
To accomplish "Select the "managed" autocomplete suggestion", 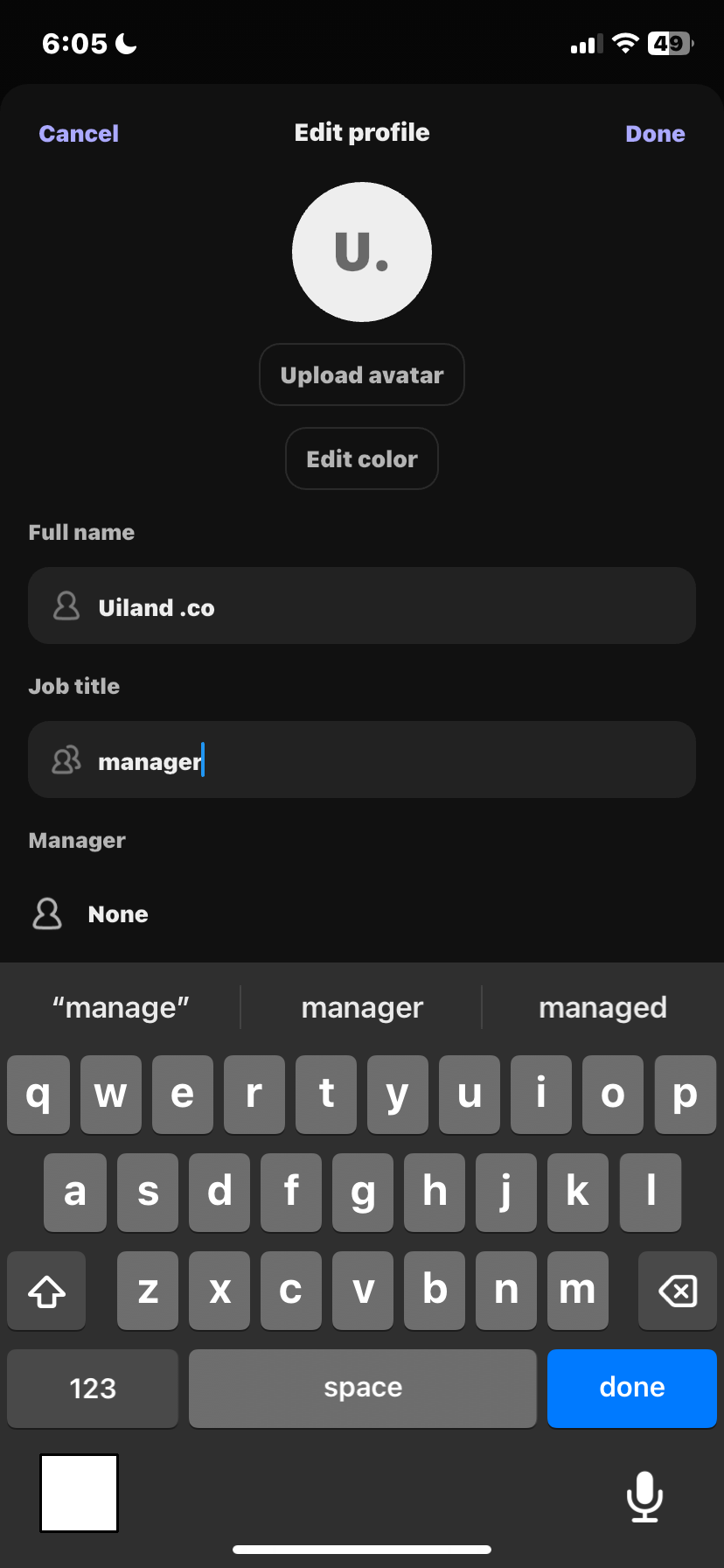I will (602, 1006).
